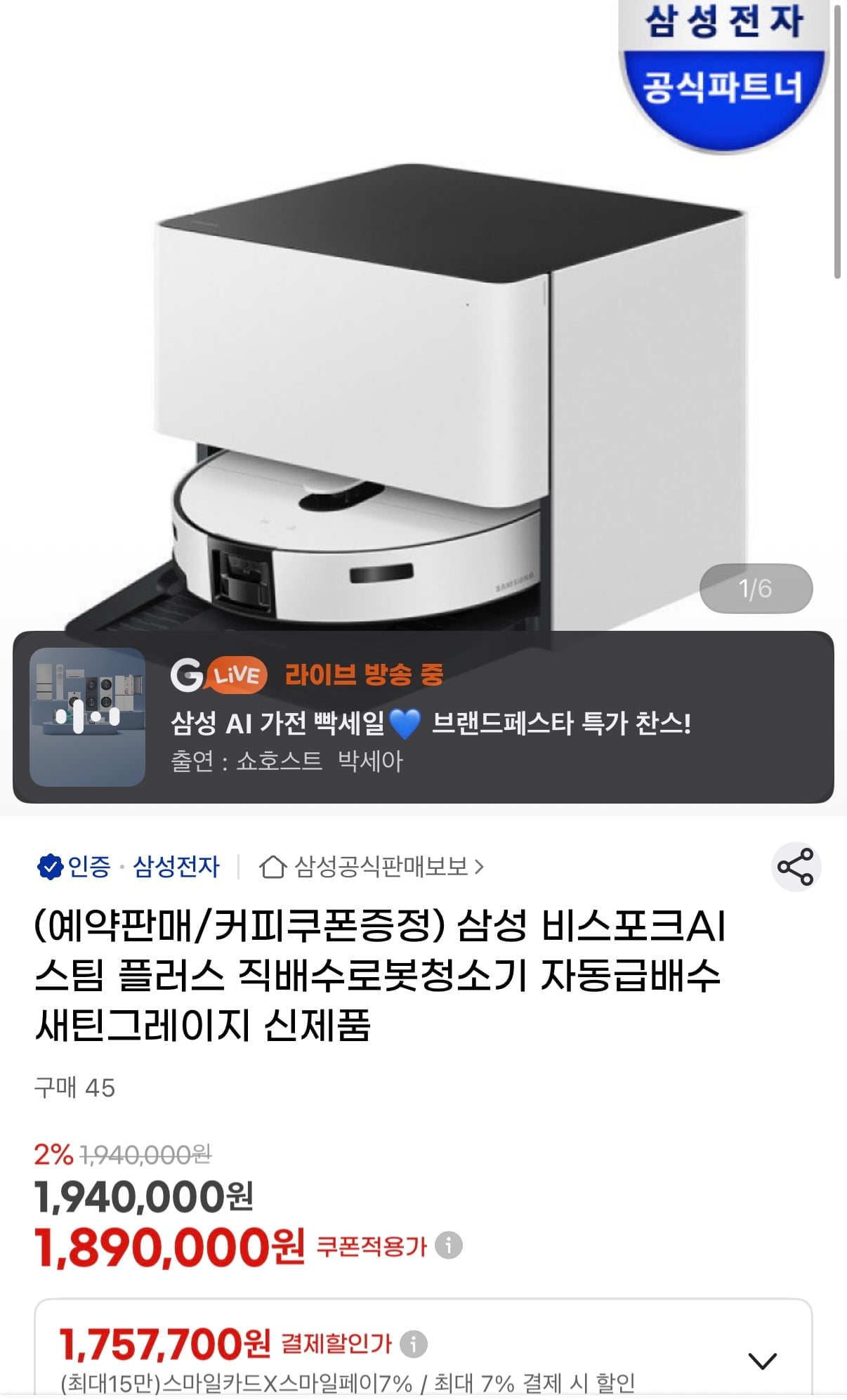847x1400 pixels.
Task: Open the G LIVE broadcast banner
Action: (x=423, y=717)
